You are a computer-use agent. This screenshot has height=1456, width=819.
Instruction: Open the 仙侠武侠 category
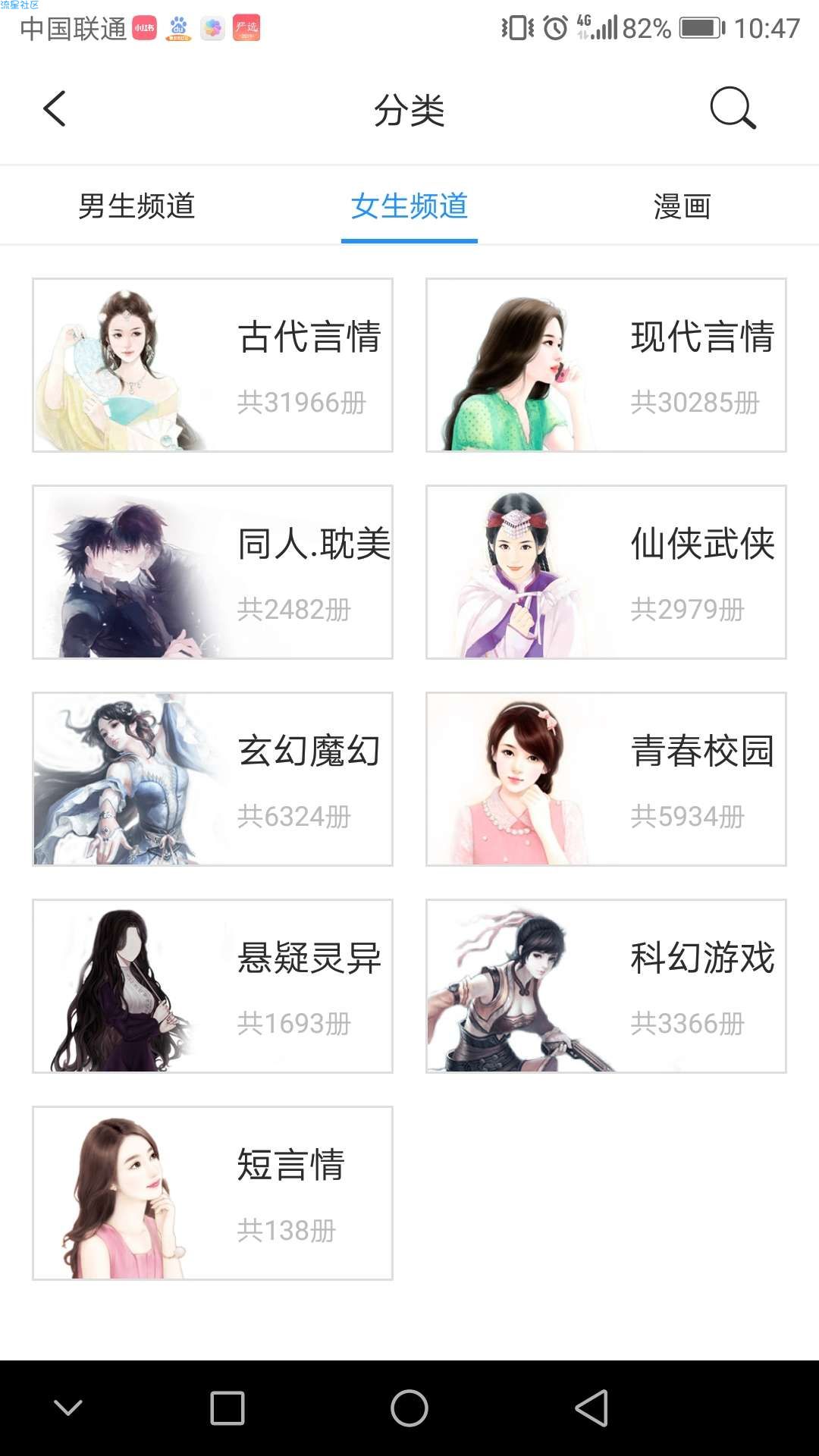[606, 572]
